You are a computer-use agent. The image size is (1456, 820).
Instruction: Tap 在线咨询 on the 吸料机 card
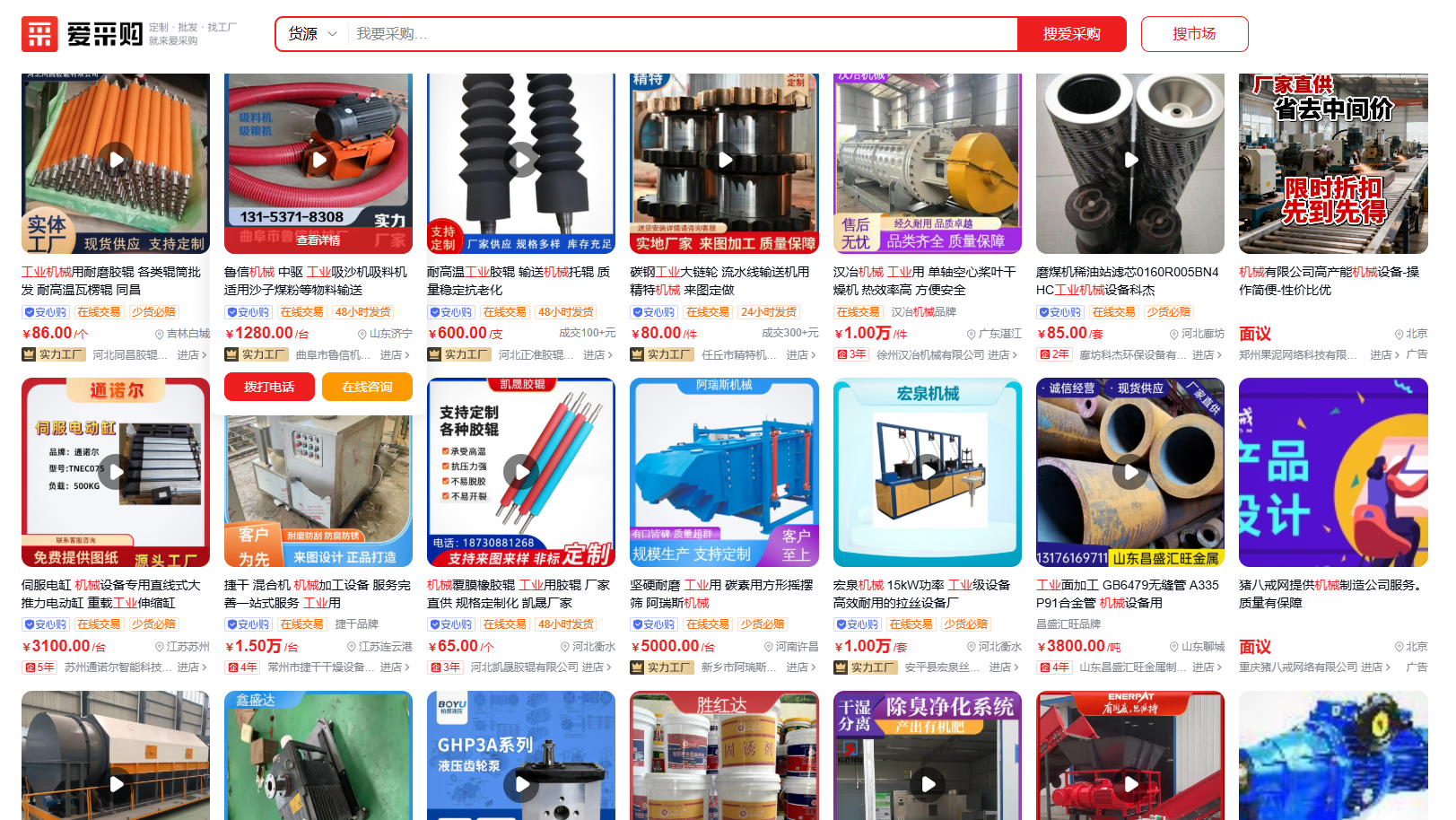click(x=368, y=387)
